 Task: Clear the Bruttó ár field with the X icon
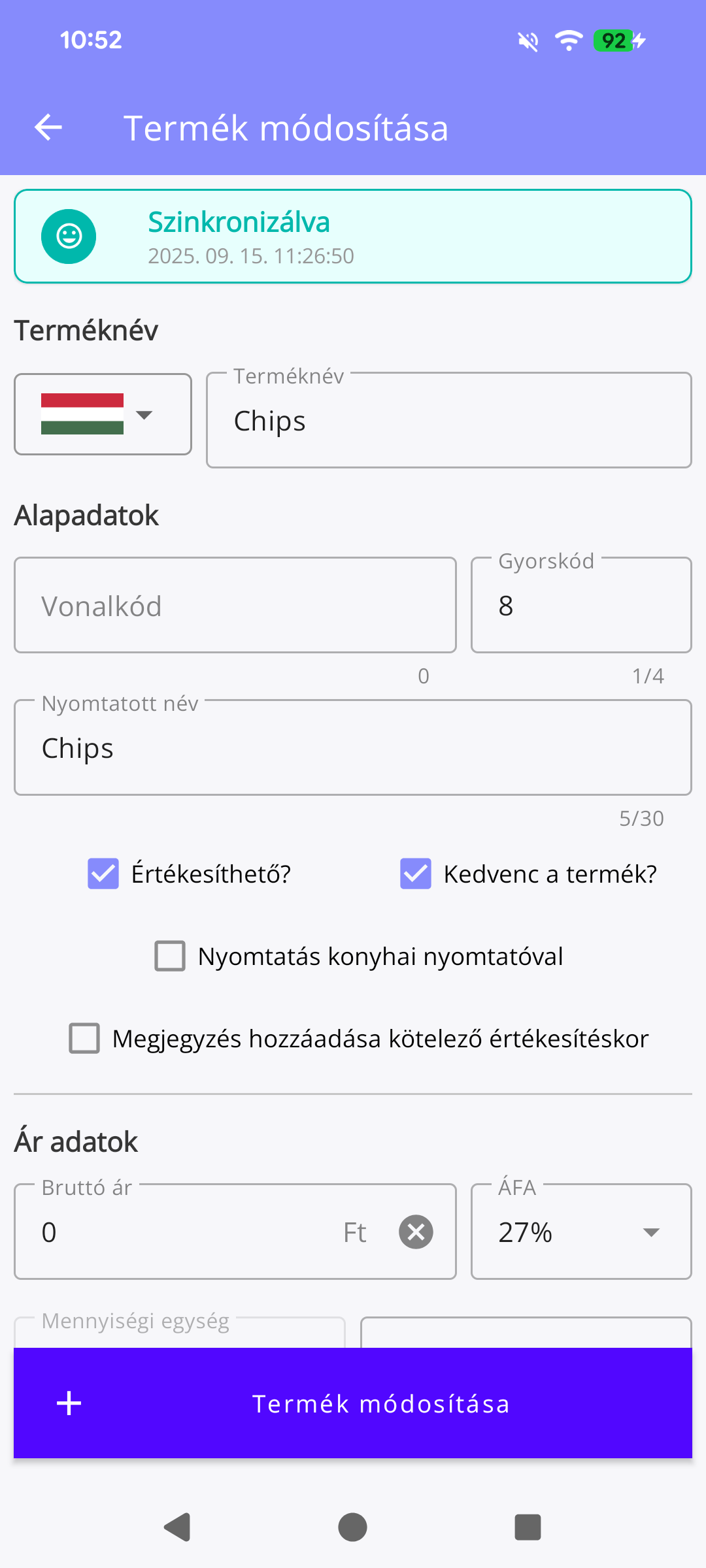[x=416, y=1232]
